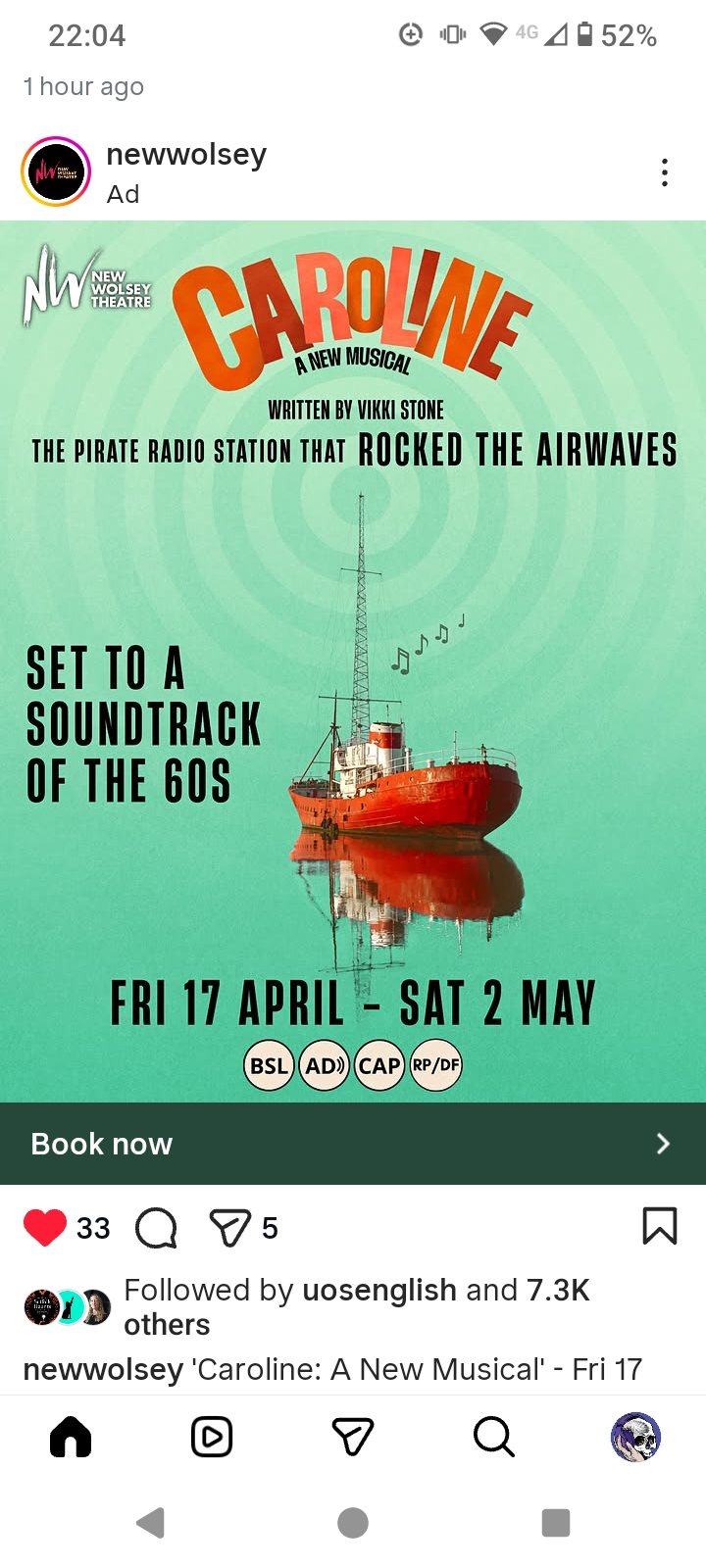The height and width of the screenshot is (1568, 706).
Task: Open the post's three-dot overflow menu
Action: point(665,172)
